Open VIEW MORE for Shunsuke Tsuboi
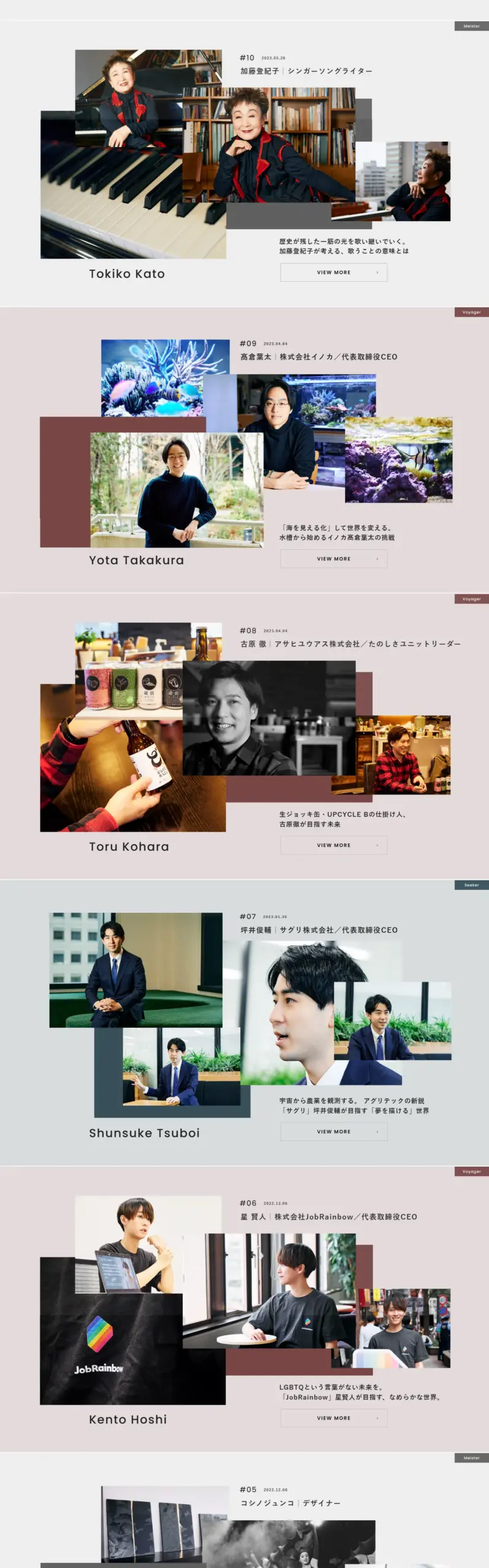 click(x=333, y=1131)
